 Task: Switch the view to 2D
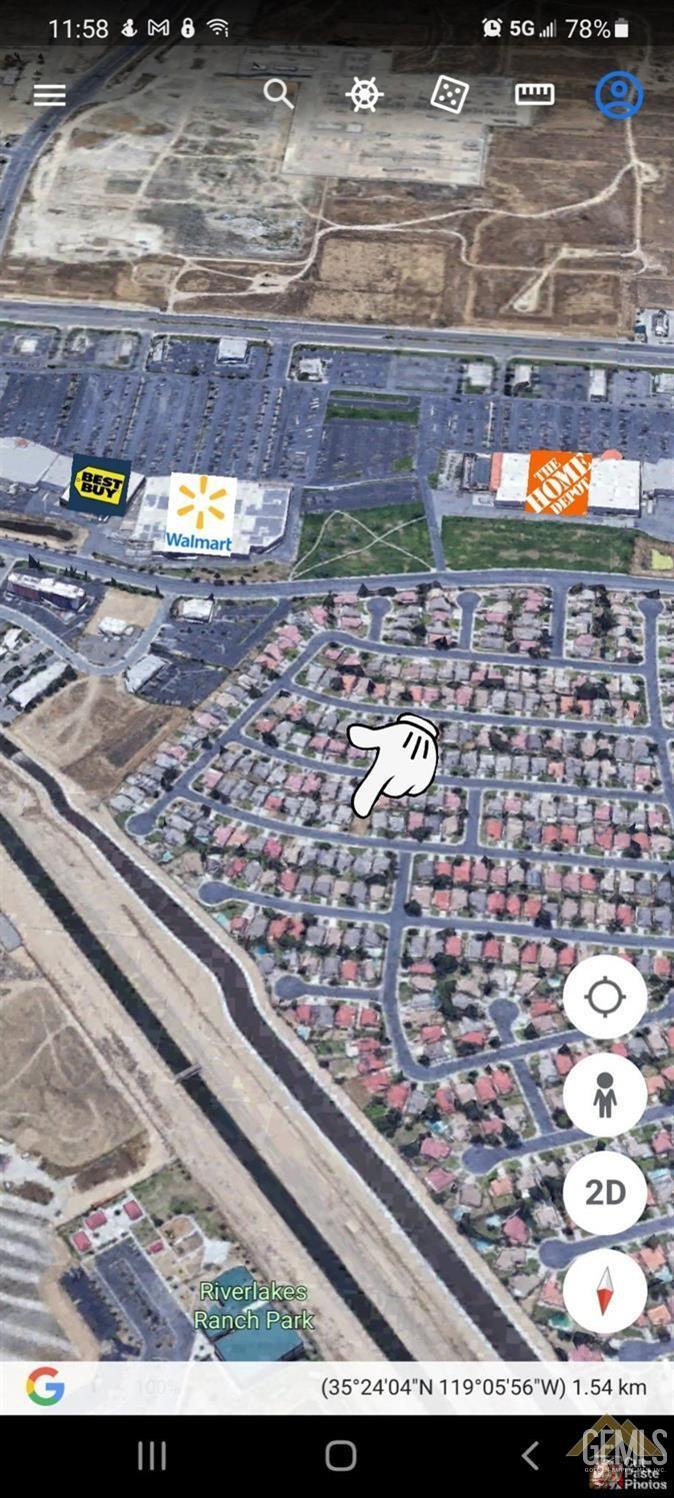pyautogui.click(x=605, y=1193)
